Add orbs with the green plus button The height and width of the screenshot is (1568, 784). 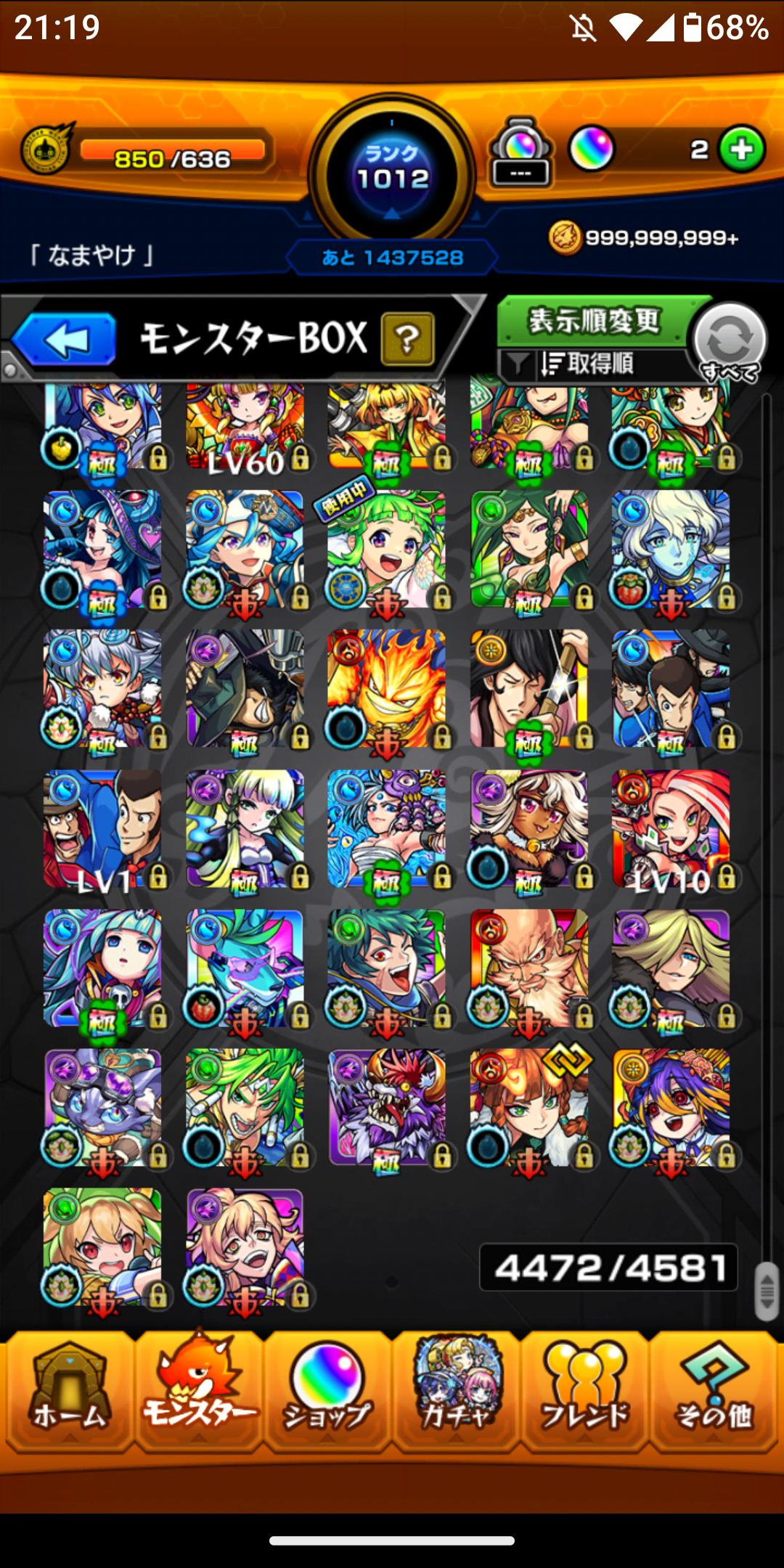(741, 150)
